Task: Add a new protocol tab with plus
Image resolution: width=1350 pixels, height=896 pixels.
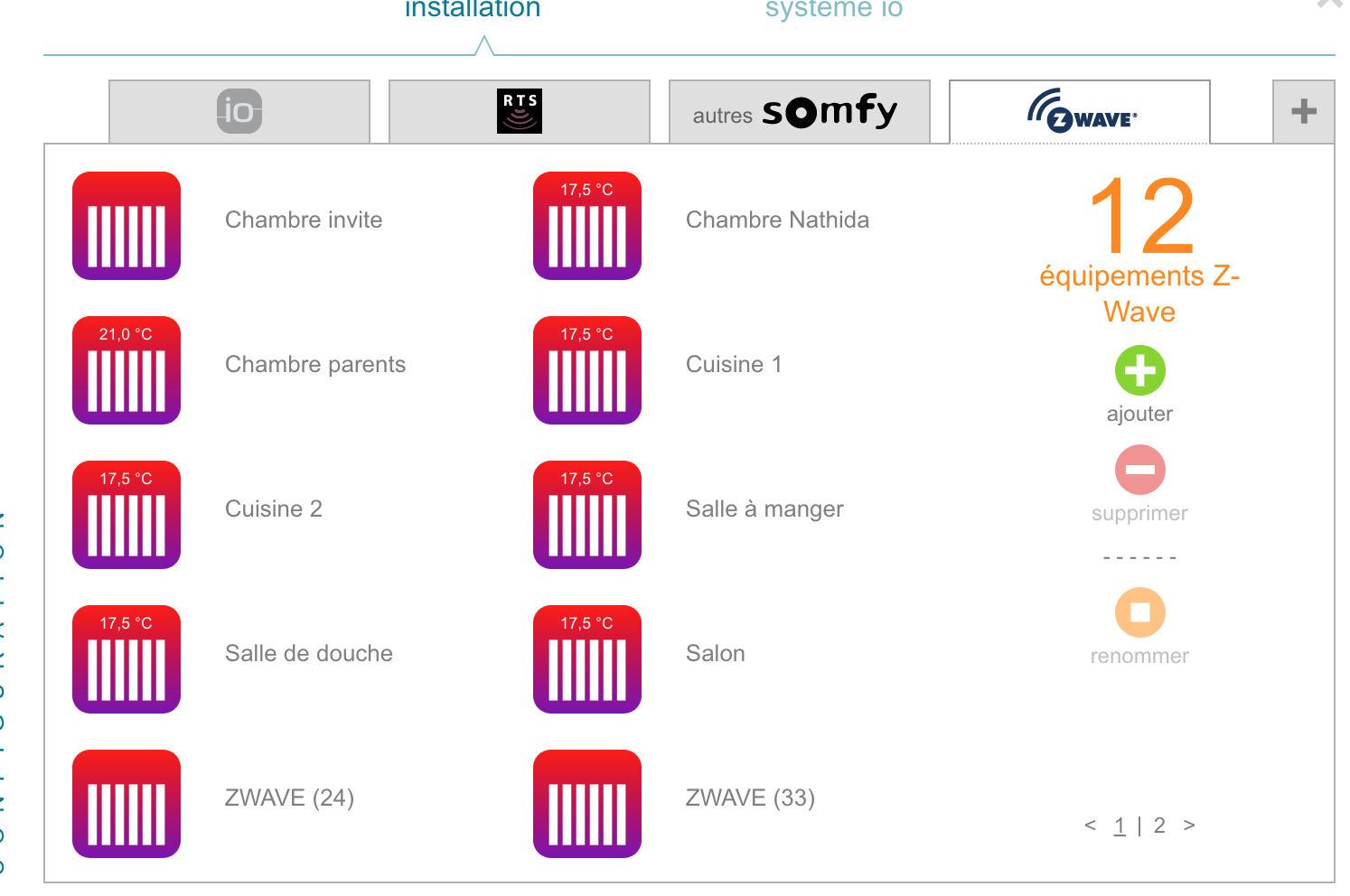Action: (1303, 112)
